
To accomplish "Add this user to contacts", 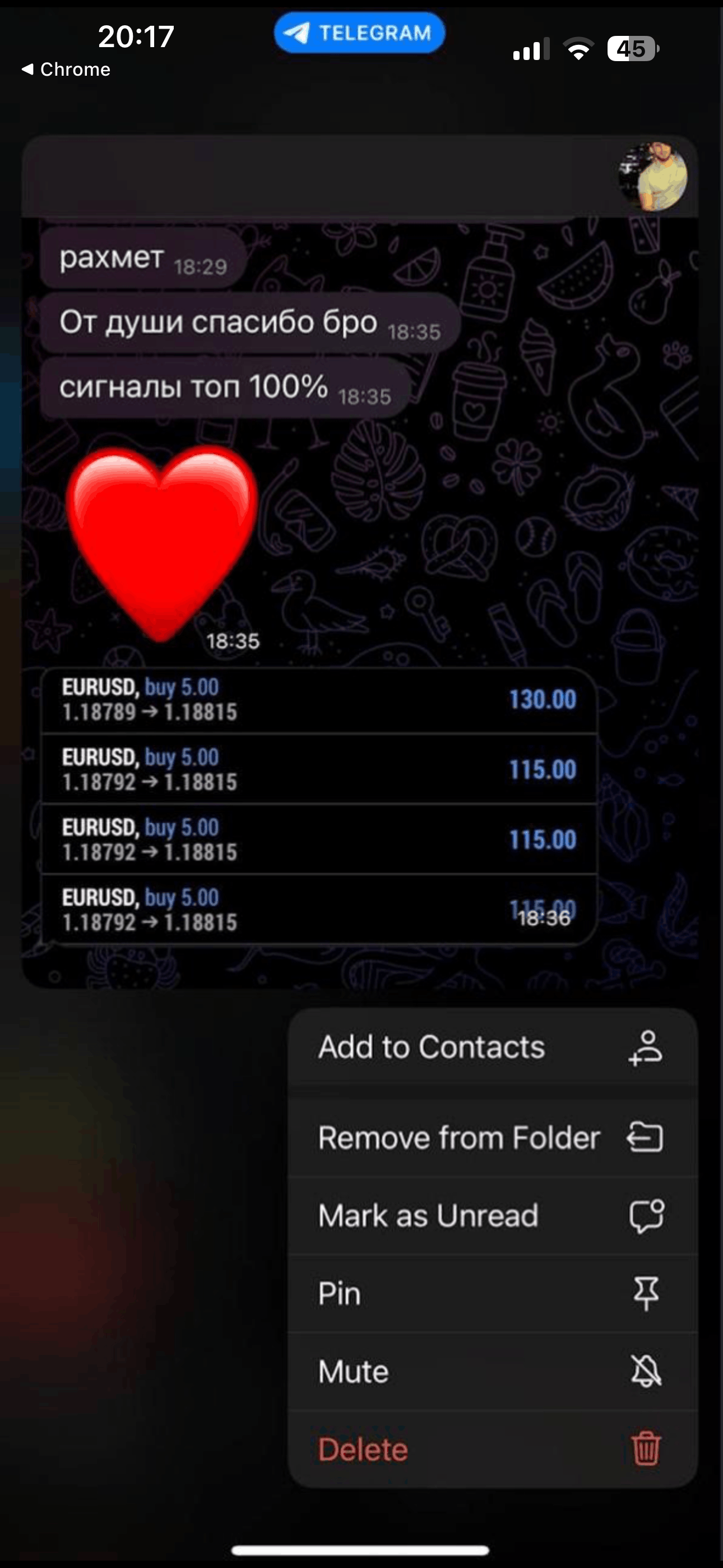I will point(492,1047).
